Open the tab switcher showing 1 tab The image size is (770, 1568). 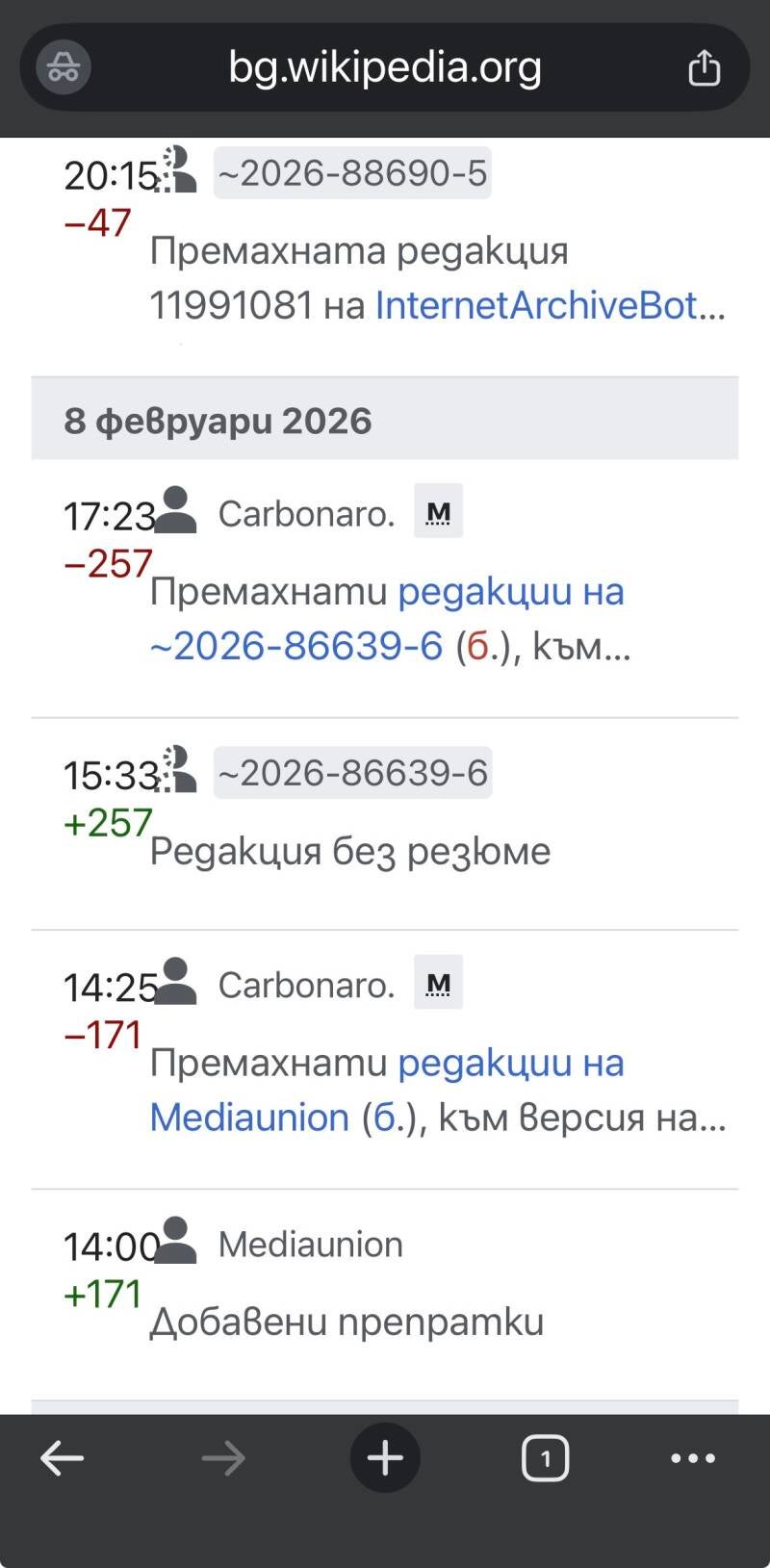(x=545, y=1458)
